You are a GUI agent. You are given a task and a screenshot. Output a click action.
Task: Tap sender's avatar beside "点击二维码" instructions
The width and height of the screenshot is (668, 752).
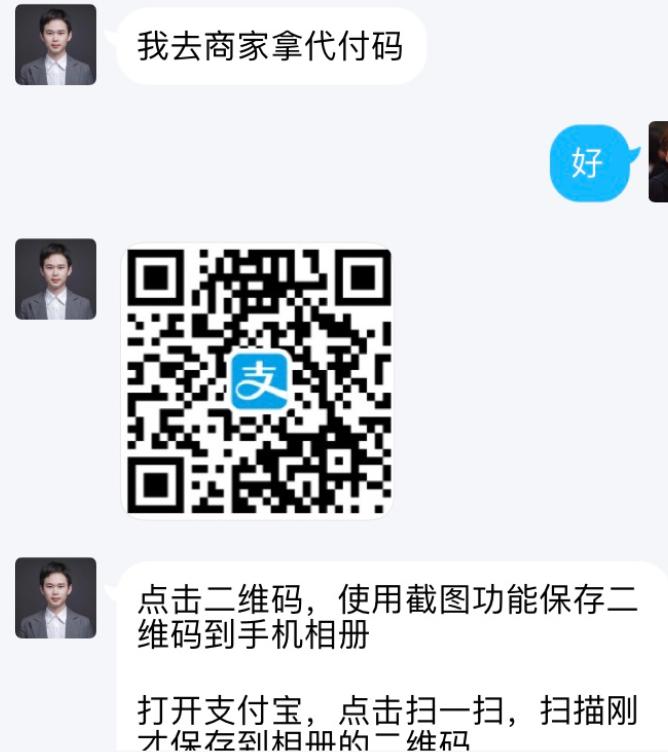[56, 598]
